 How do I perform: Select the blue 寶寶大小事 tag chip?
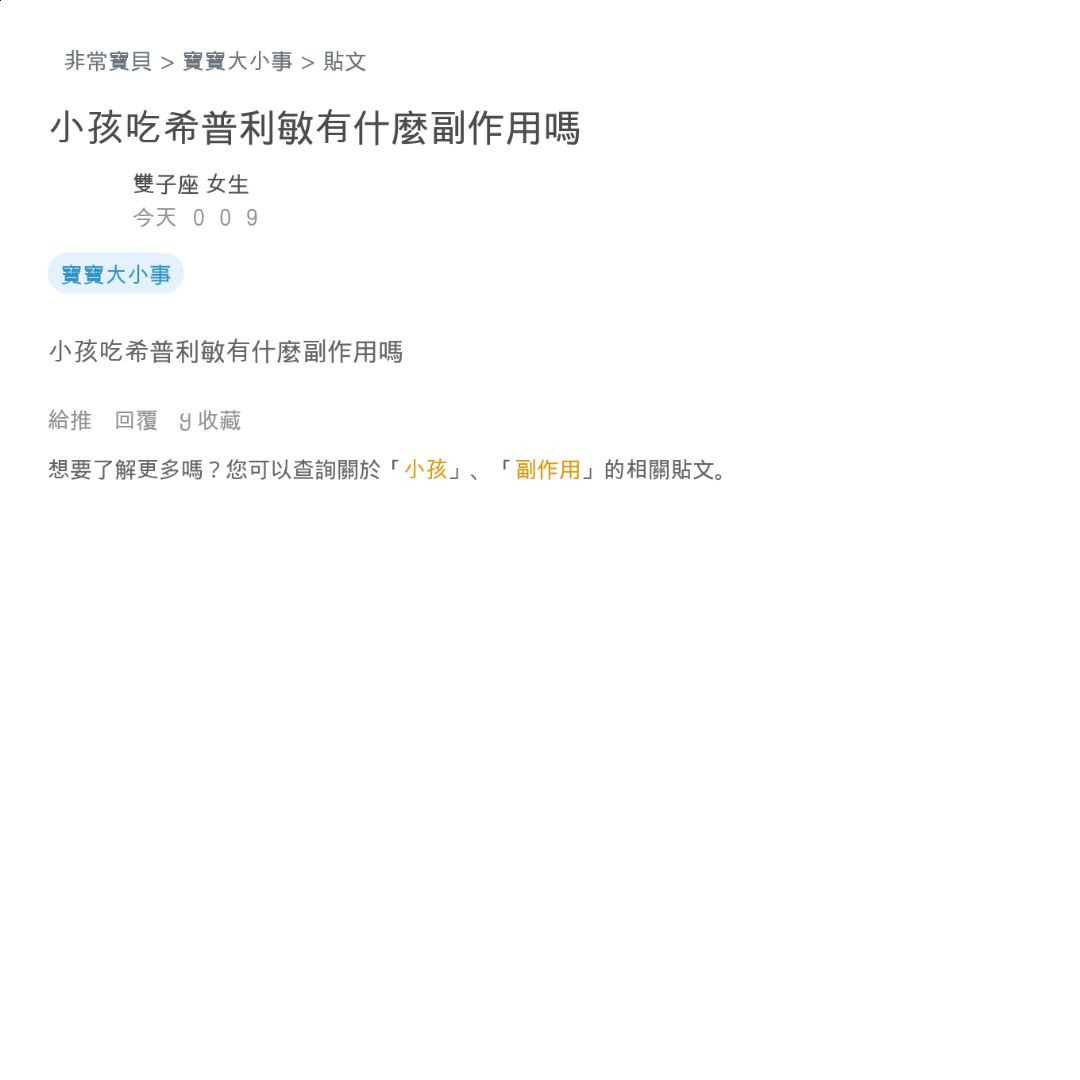(116, 274)
